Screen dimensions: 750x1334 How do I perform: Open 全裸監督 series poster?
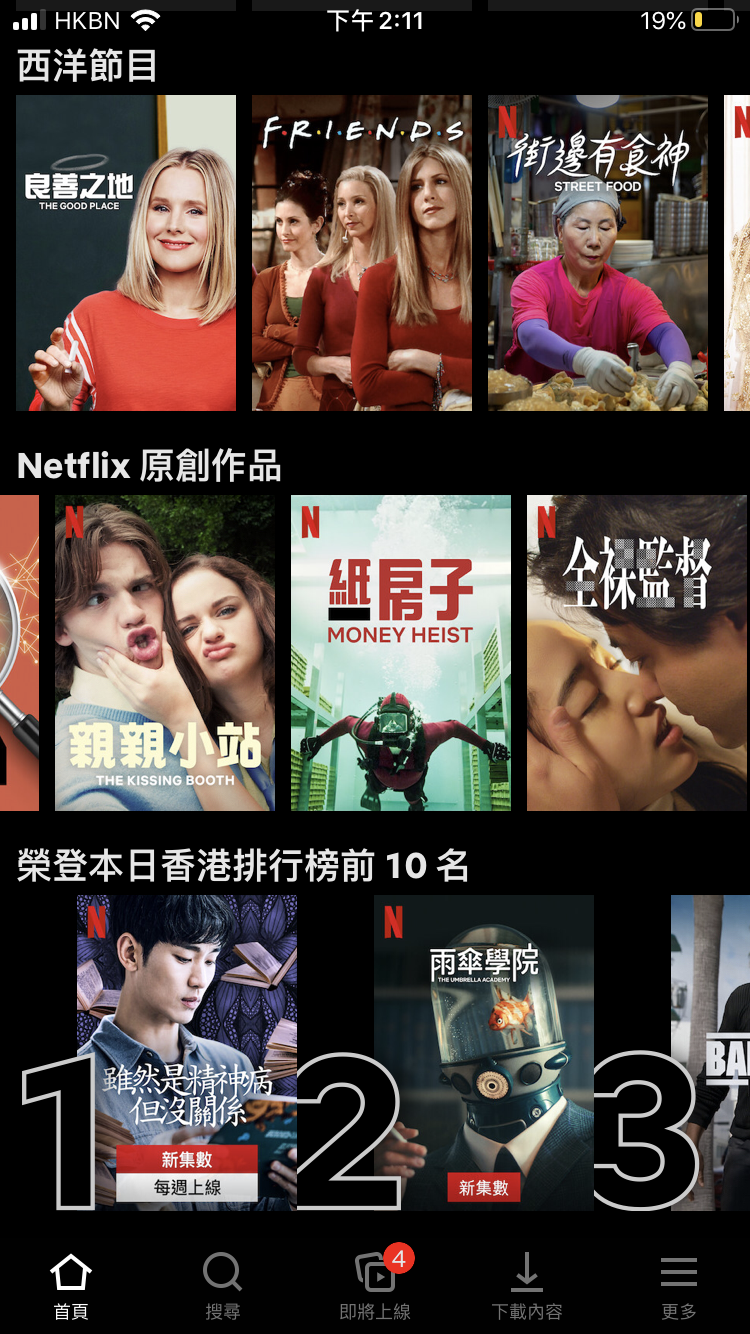637,653
